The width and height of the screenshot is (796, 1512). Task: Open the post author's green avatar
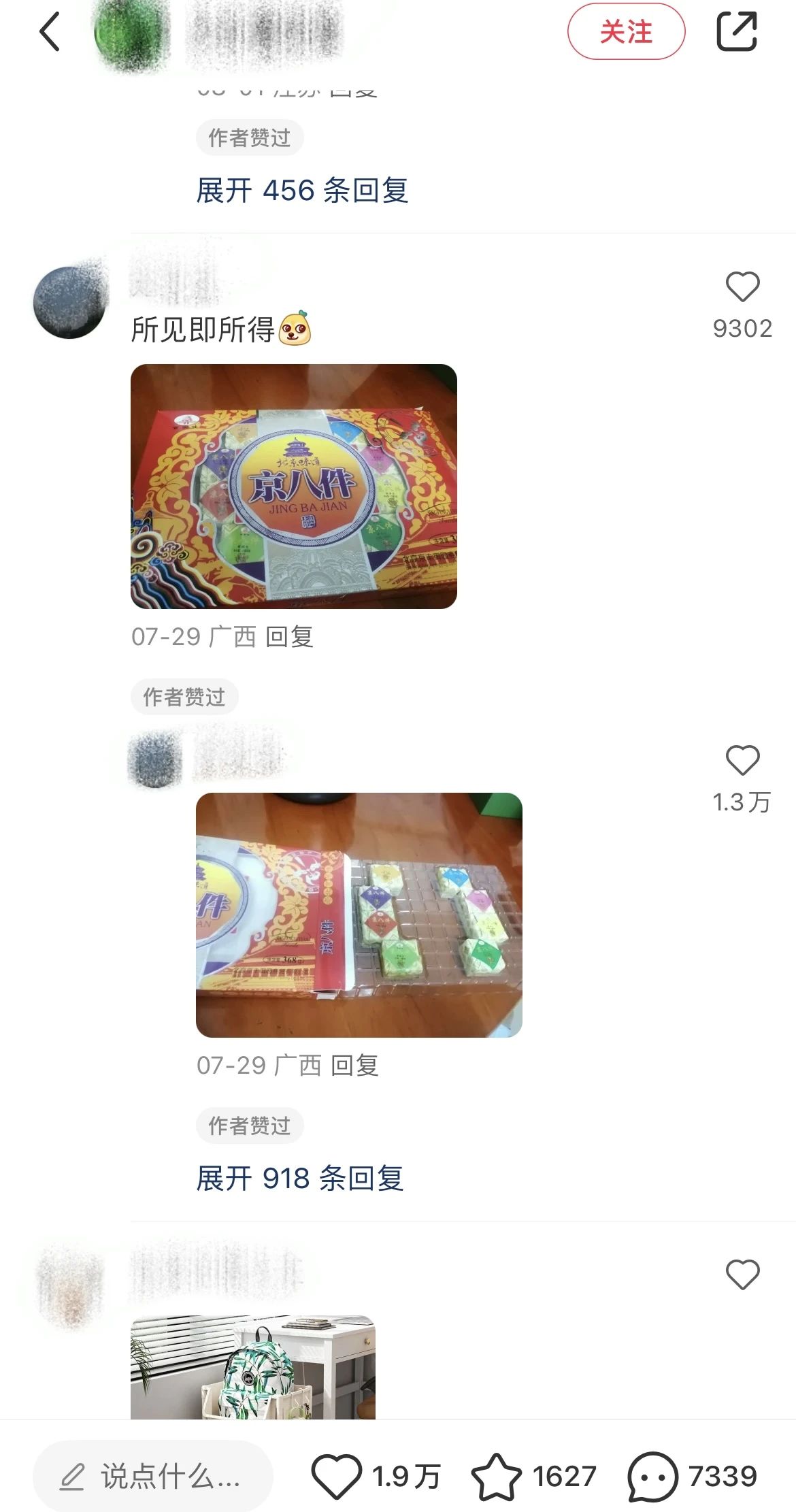point(131,34)
